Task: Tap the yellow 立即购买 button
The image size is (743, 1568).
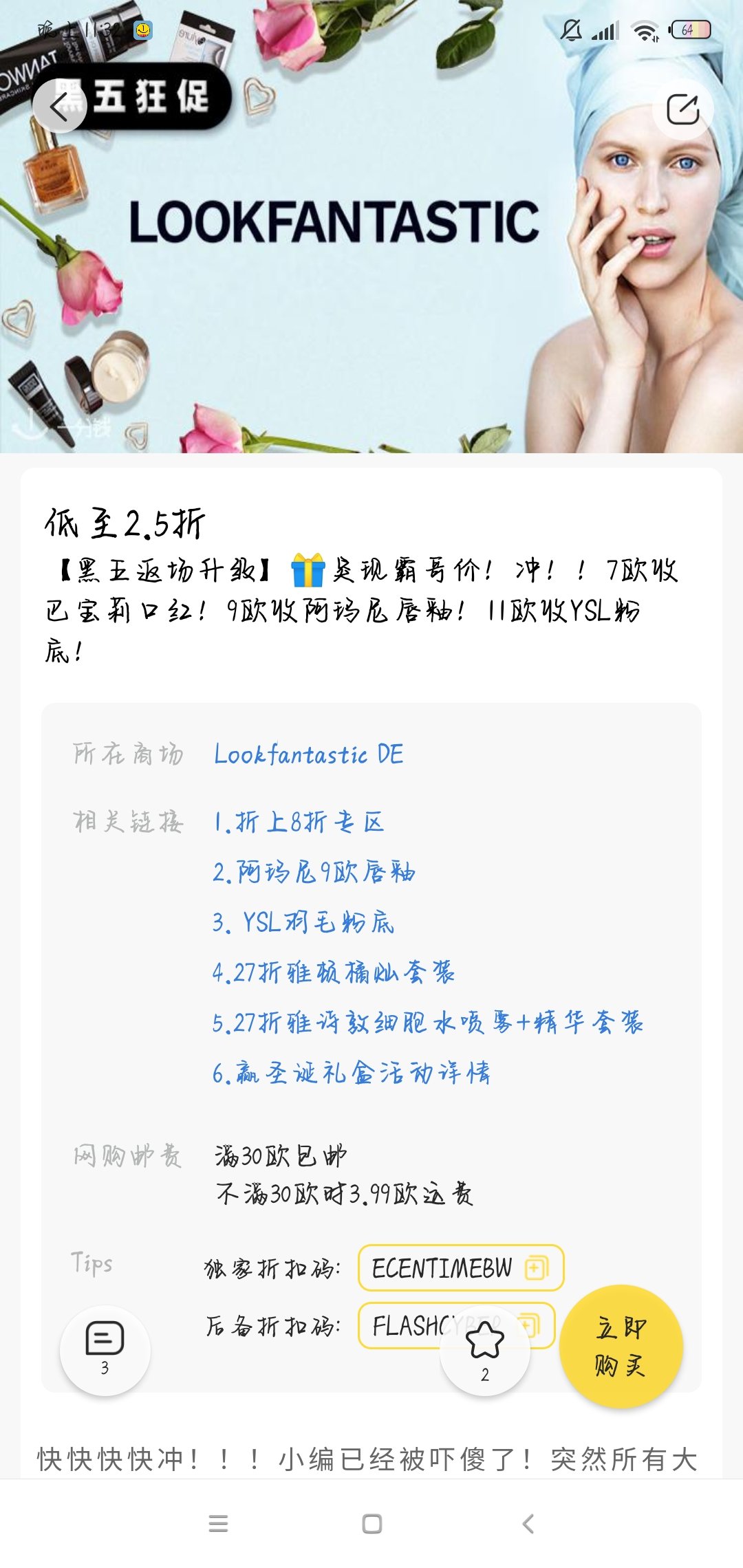Action: pyautogui.click(x=621, y=1346)
